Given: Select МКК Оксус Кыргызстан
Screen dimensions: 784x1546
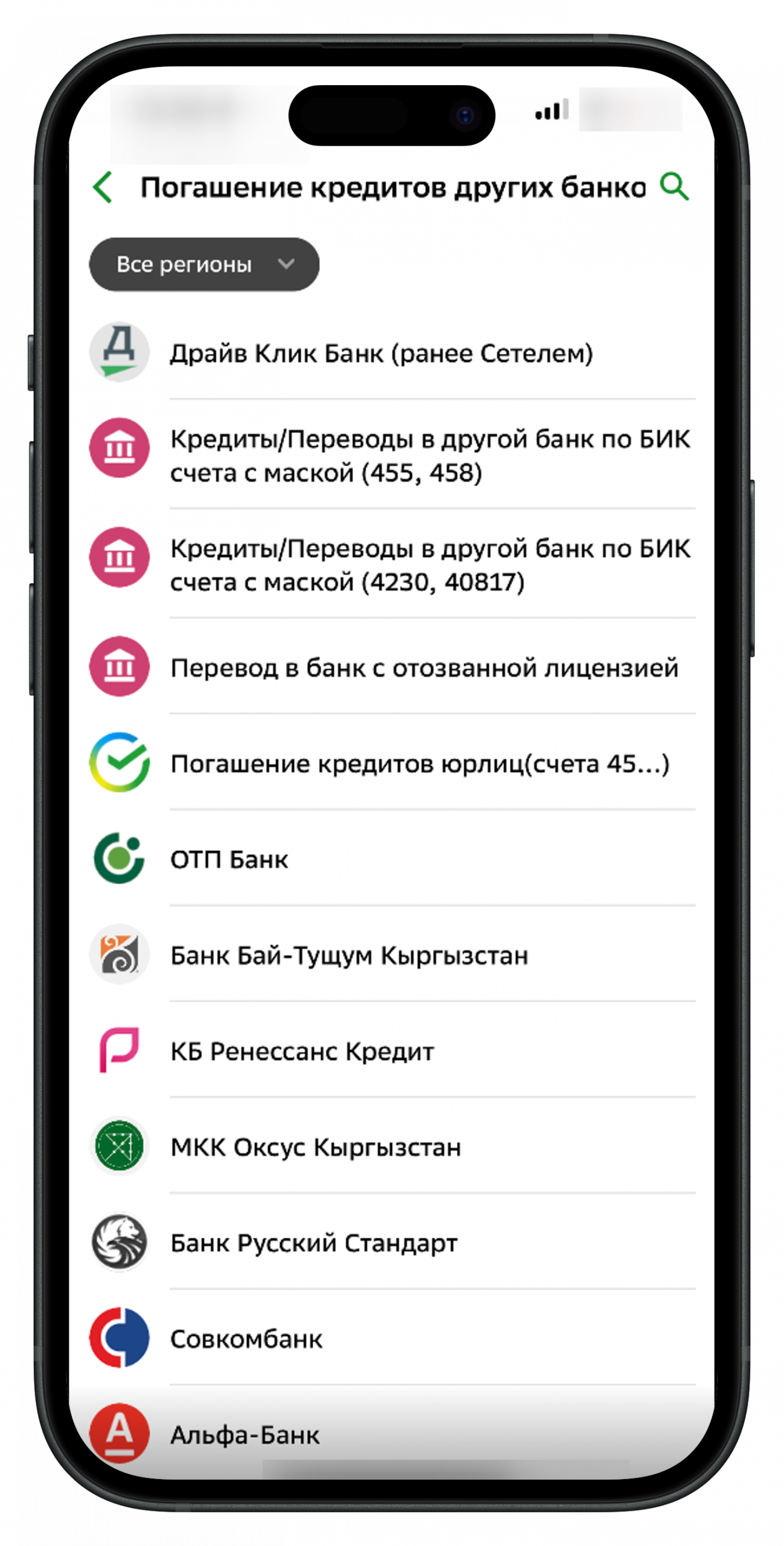Looking at the screenshot, I should click(316, 1147).
